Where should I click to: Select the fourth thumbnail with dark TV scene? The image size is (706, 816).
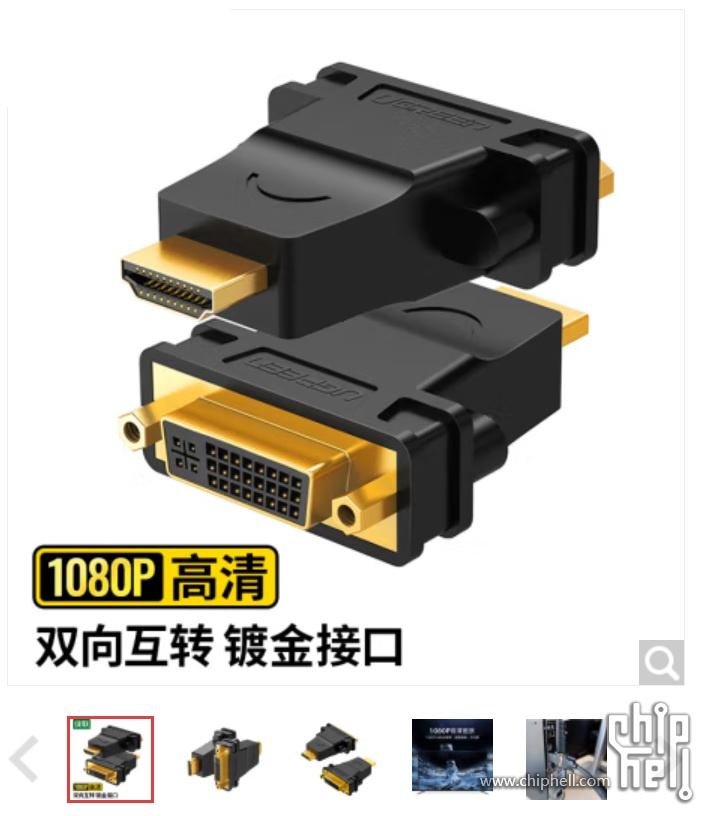pyautogui.click(x=452, y=759)
